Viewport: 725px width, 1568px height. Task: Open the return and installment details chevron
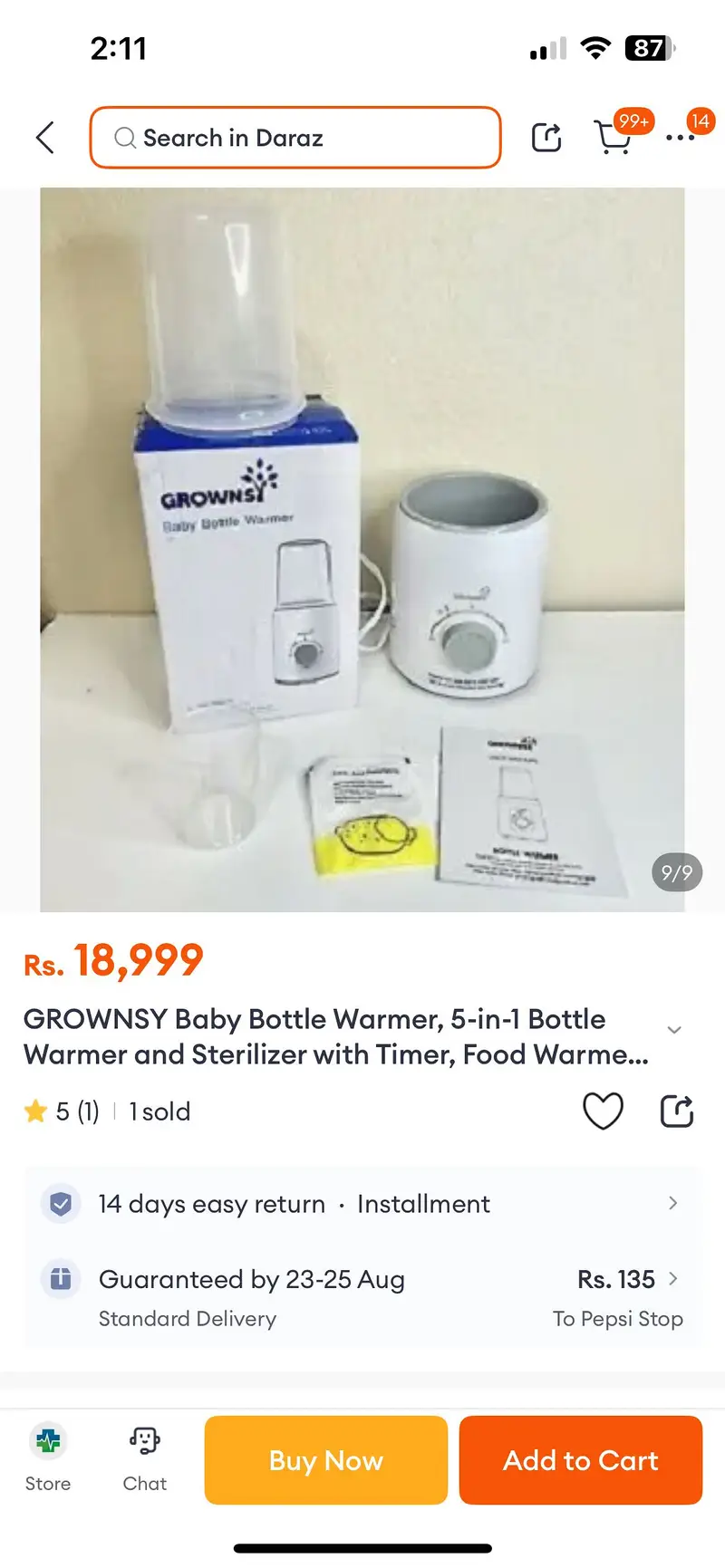tap(672, 1203)
